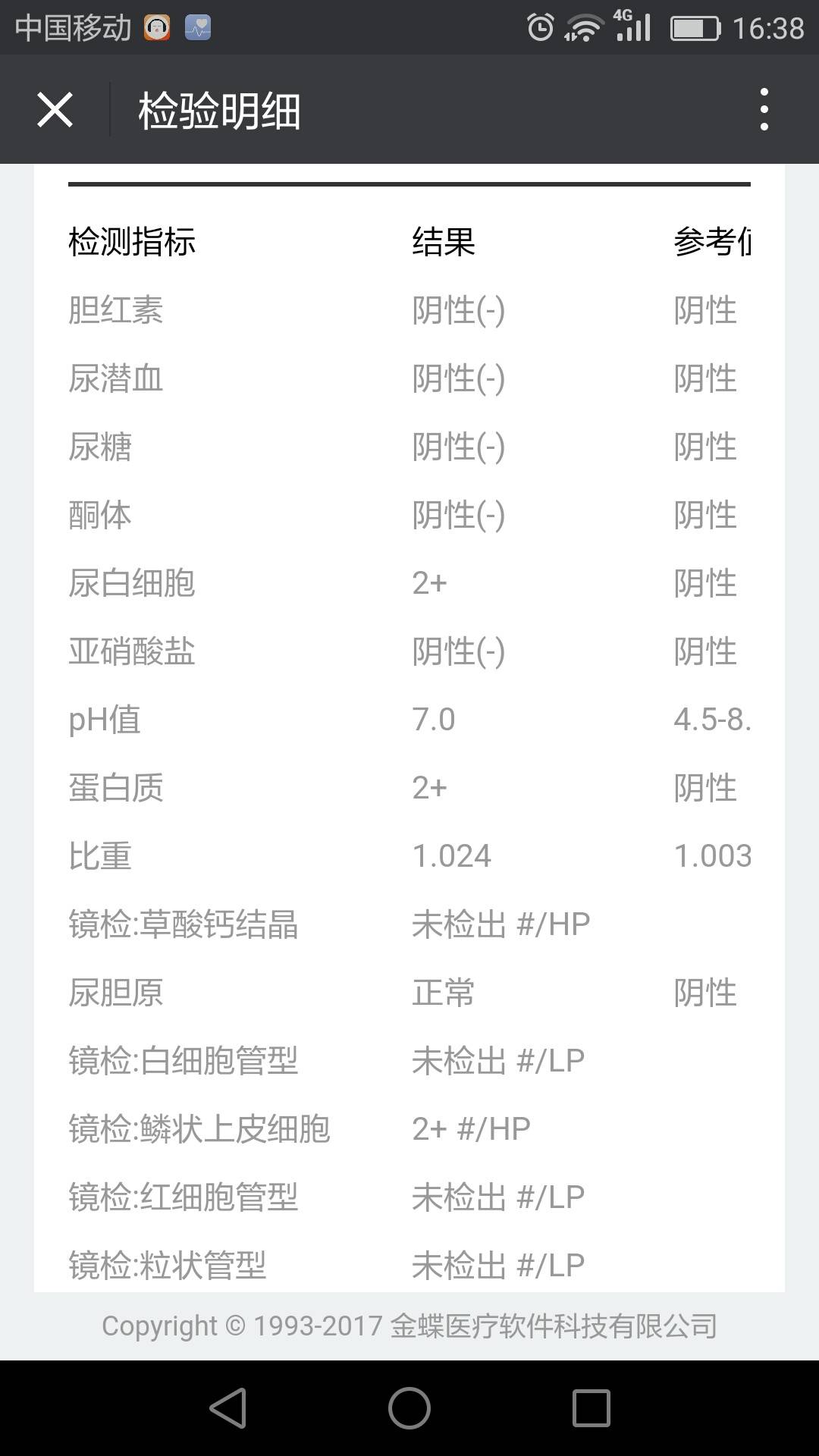
Task: Go back with the system back button
Action: [x=227, y=1408]
